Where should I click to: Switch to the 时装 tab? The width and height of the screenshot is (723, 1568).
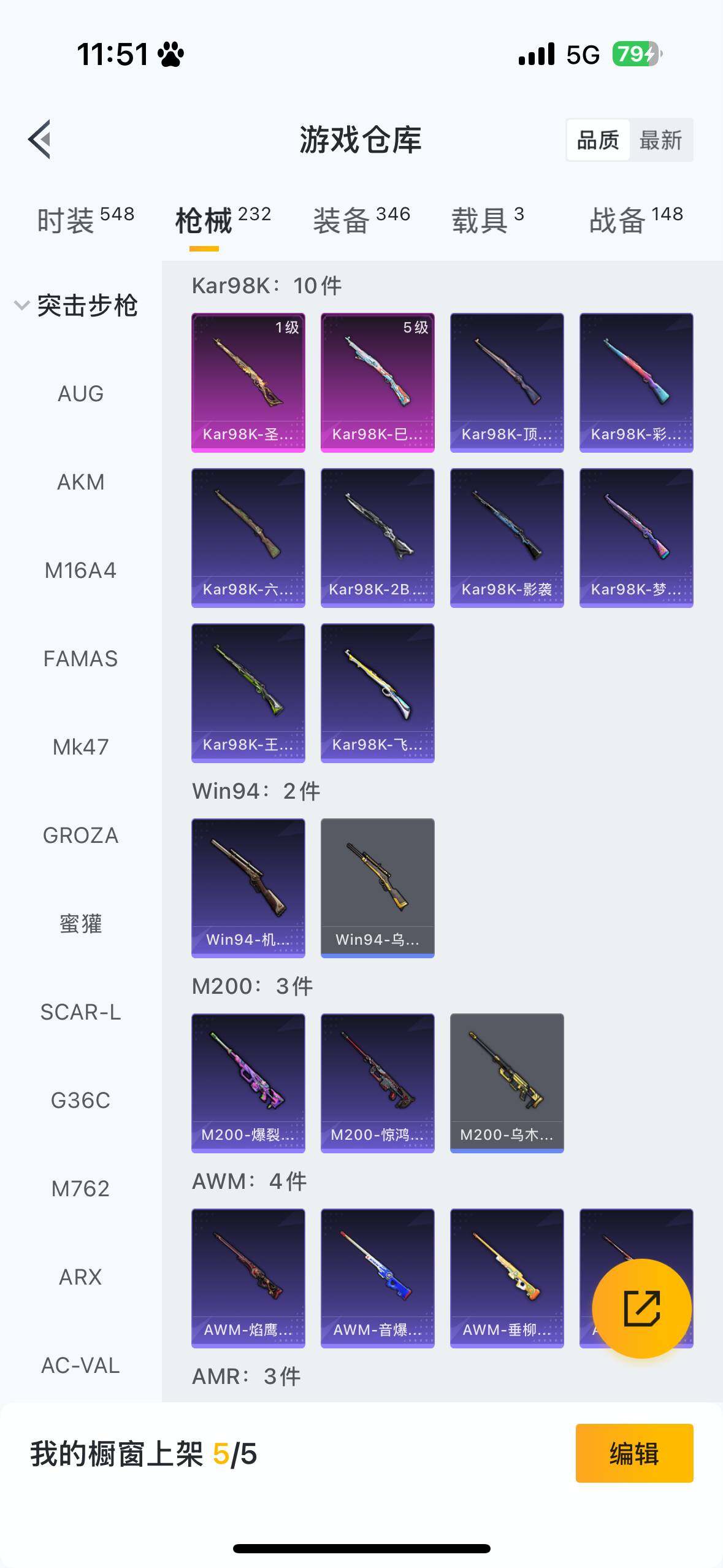(x=85, y=220)
